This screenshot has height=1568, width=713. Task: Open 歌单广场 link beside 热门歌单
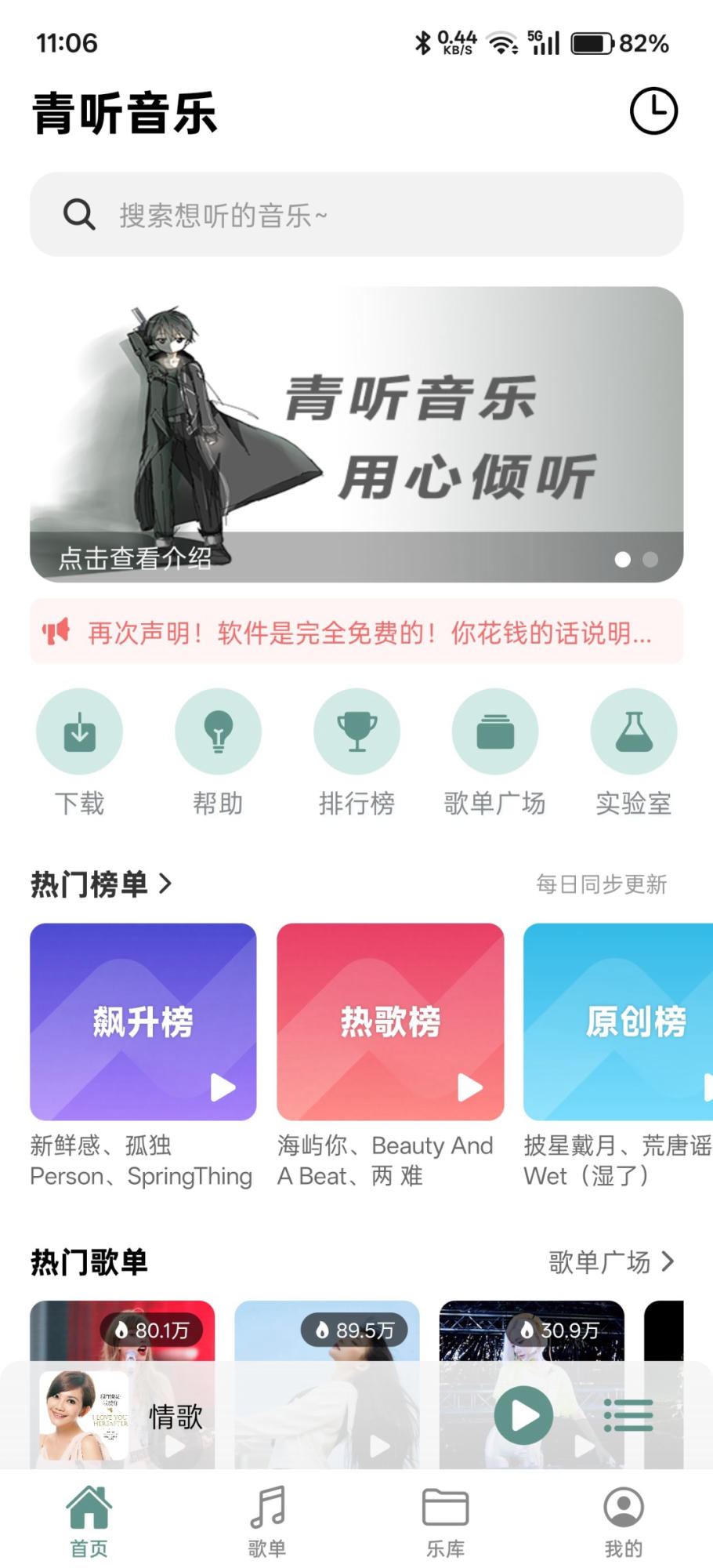(x=610, y=1261)
